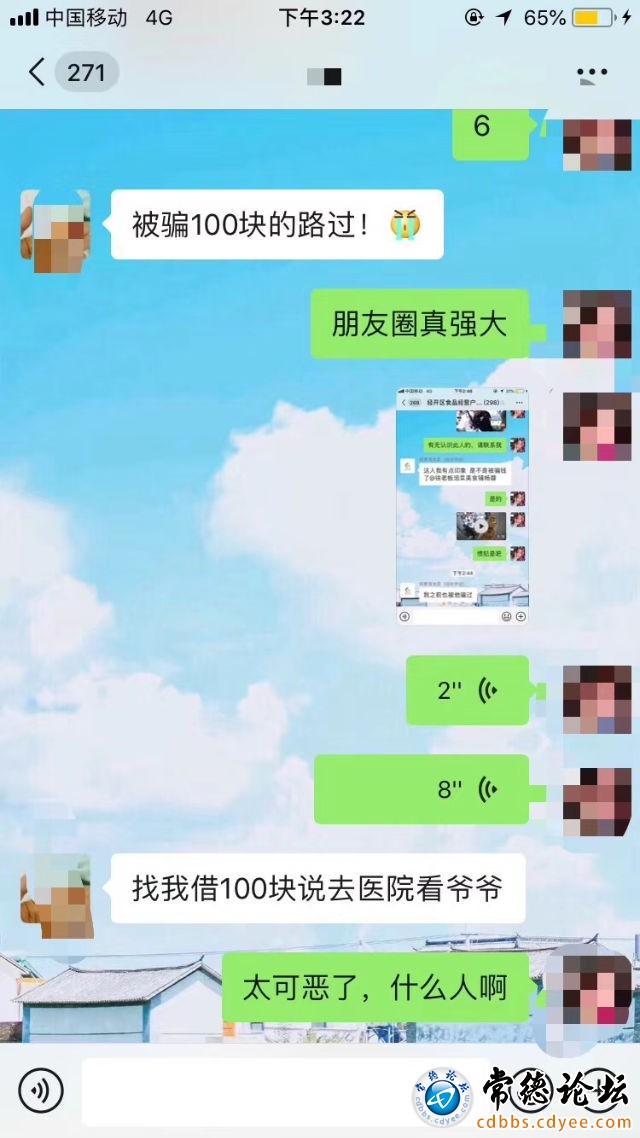The width and height of the screenshot is (640, 1138).
Task: Focus the message text field
Action: (250, 1090)
